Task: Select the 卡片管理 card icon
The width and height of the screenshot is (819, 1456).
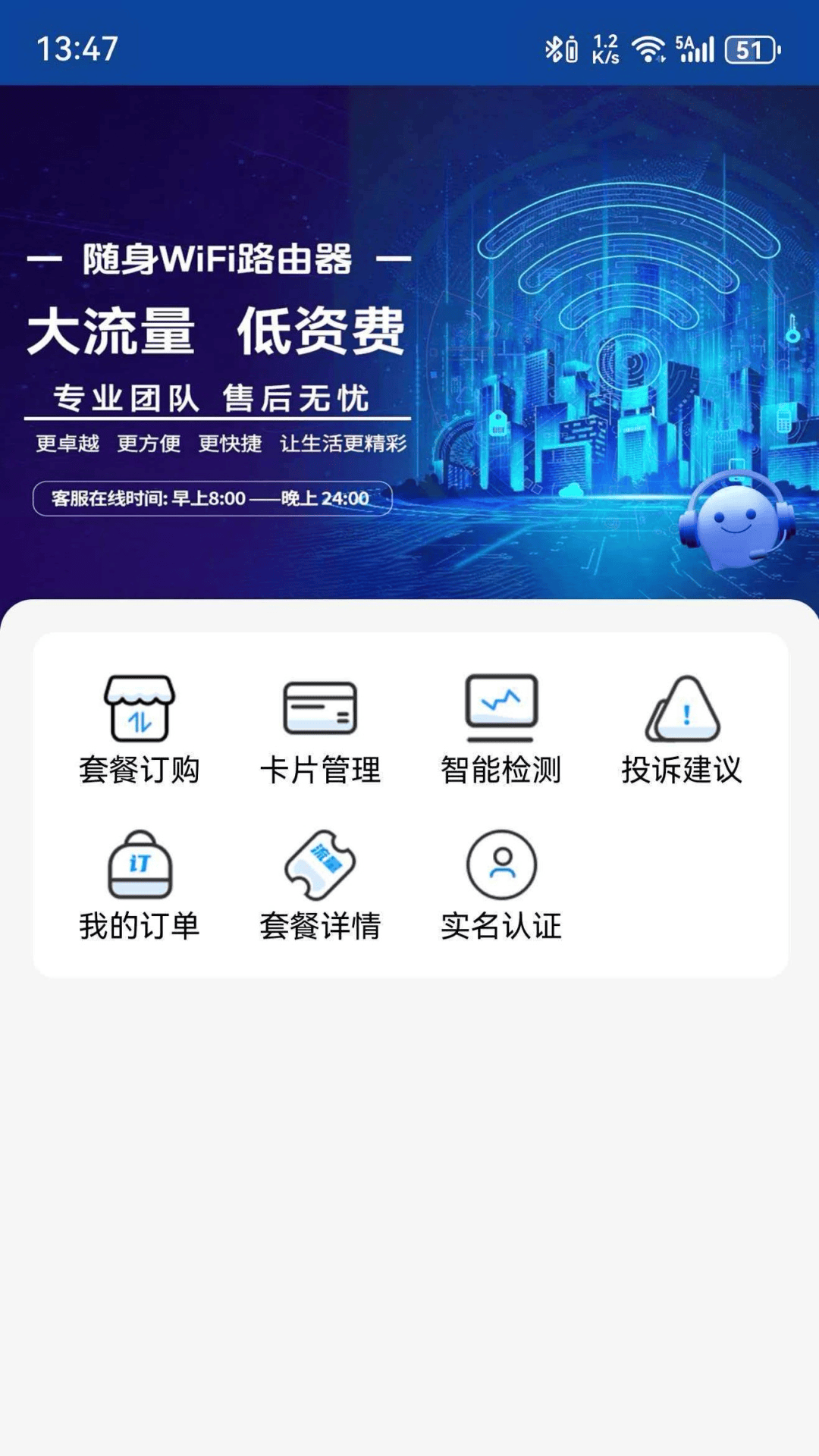Action: pyautogui.click(x=320, y=708)
